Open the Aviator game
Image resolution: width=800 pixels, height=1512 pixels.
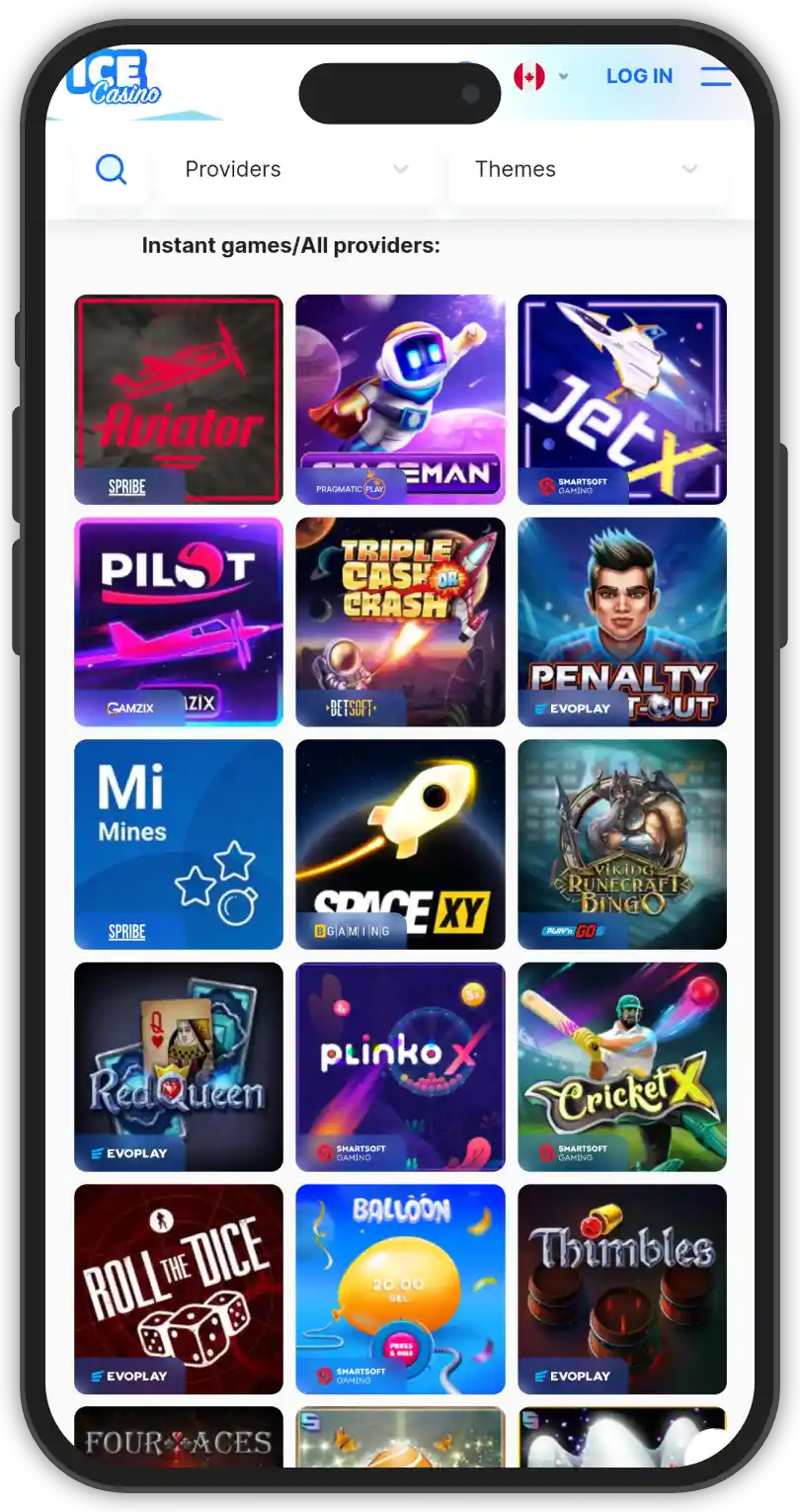click(x=179, y=399)
